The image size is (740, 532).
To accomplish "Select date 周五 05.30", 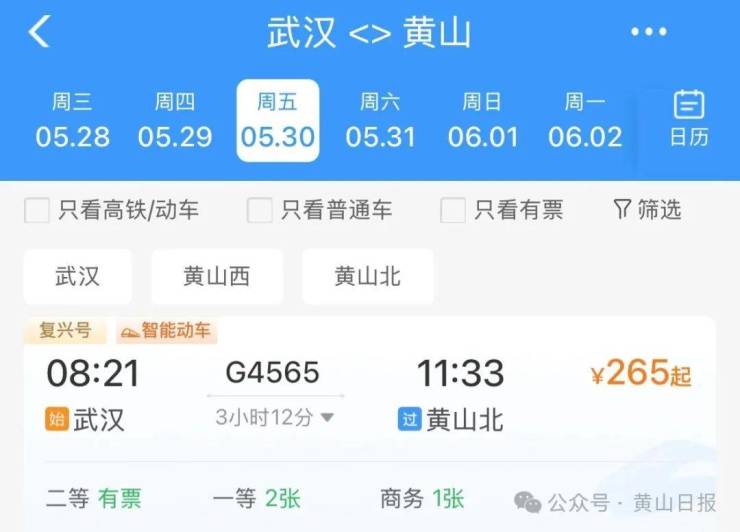I will (x=278, y=120).
